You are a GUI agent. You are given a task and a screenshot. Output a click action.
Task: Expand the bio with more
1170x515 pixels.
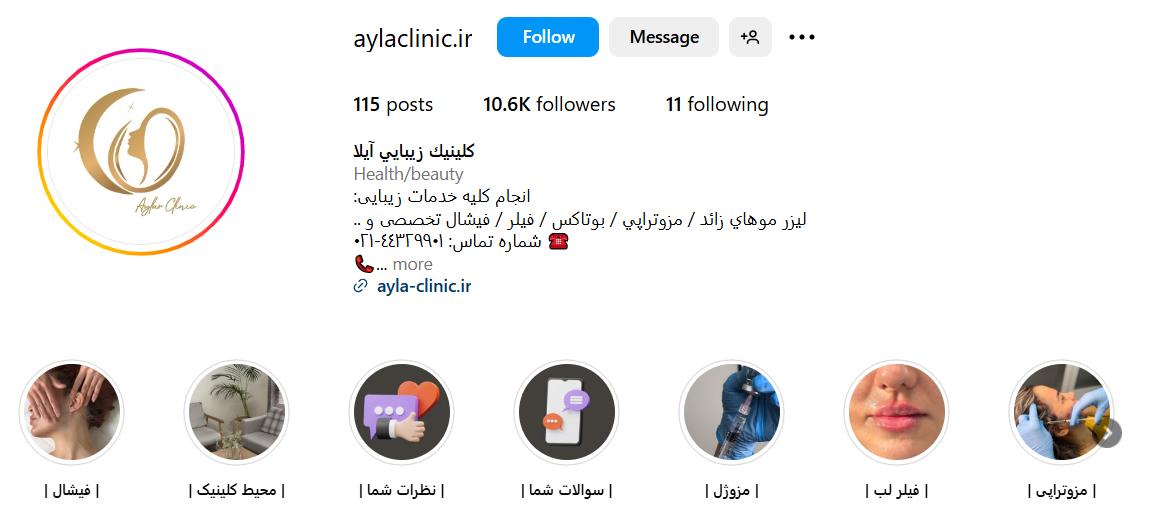tap(412, 264)
